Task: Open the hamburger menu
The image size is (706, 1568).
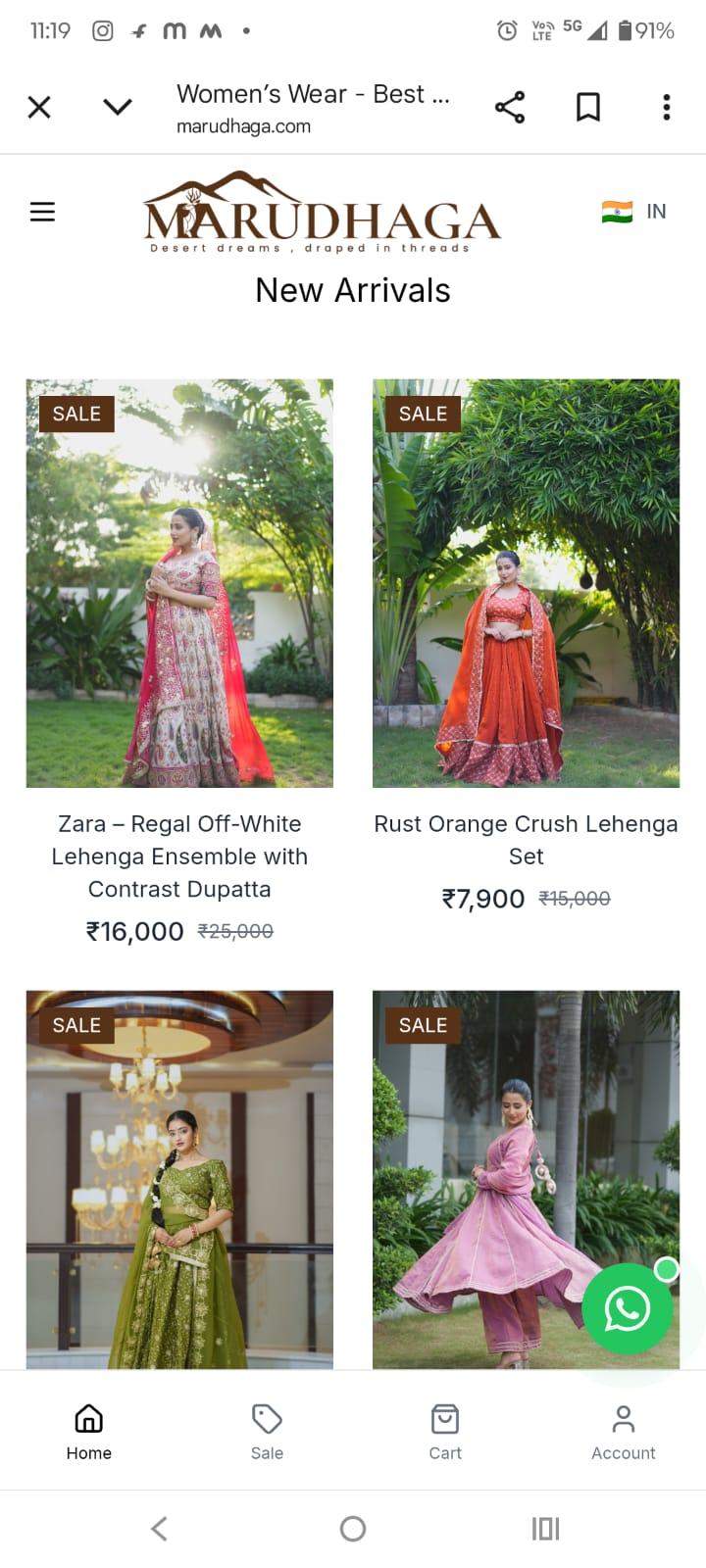Action: pyautogui.click(x=42, y=212)
